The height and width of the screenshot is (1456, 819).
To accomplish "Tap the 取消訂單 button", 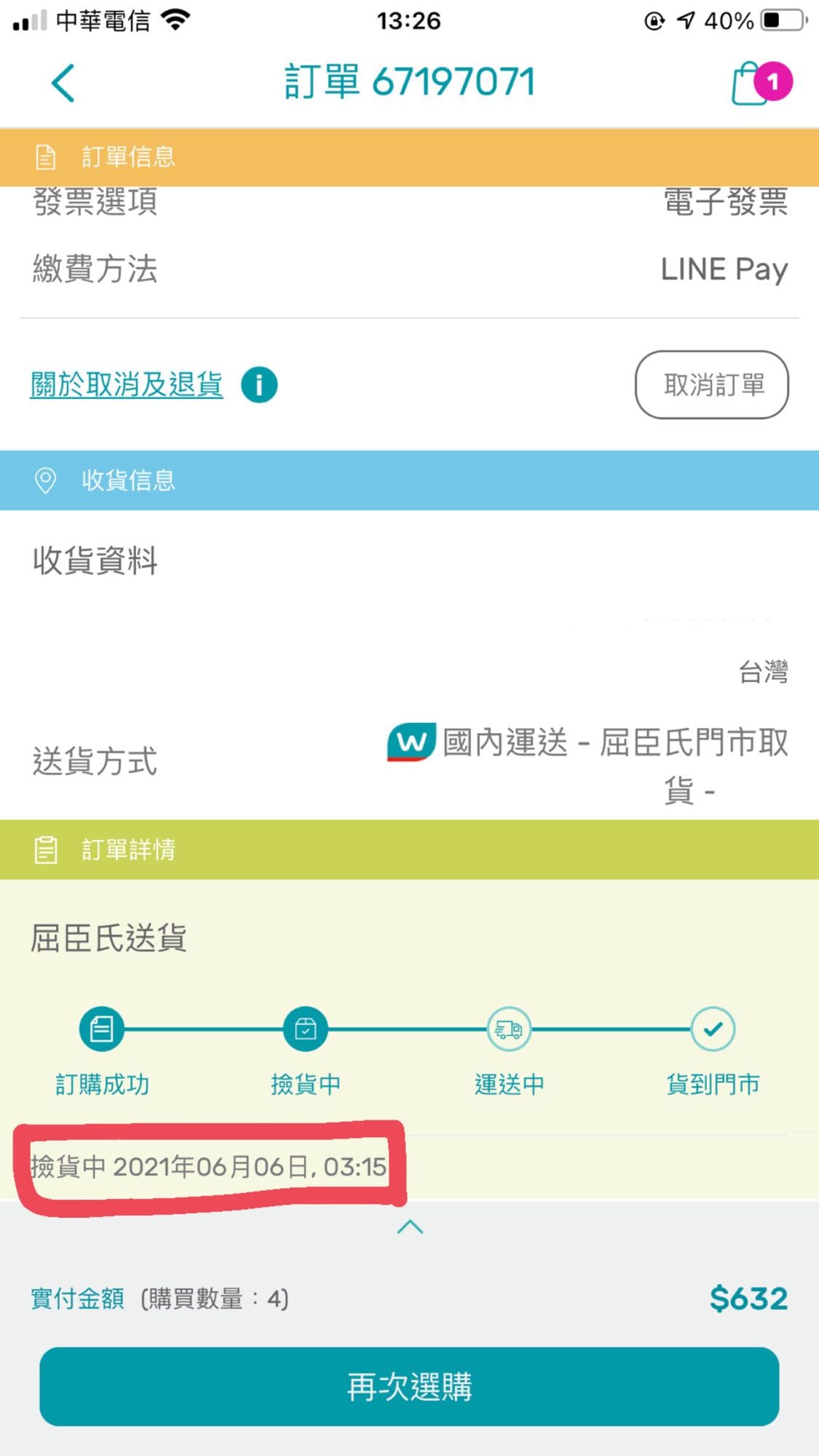I will [x=711, y=384].
